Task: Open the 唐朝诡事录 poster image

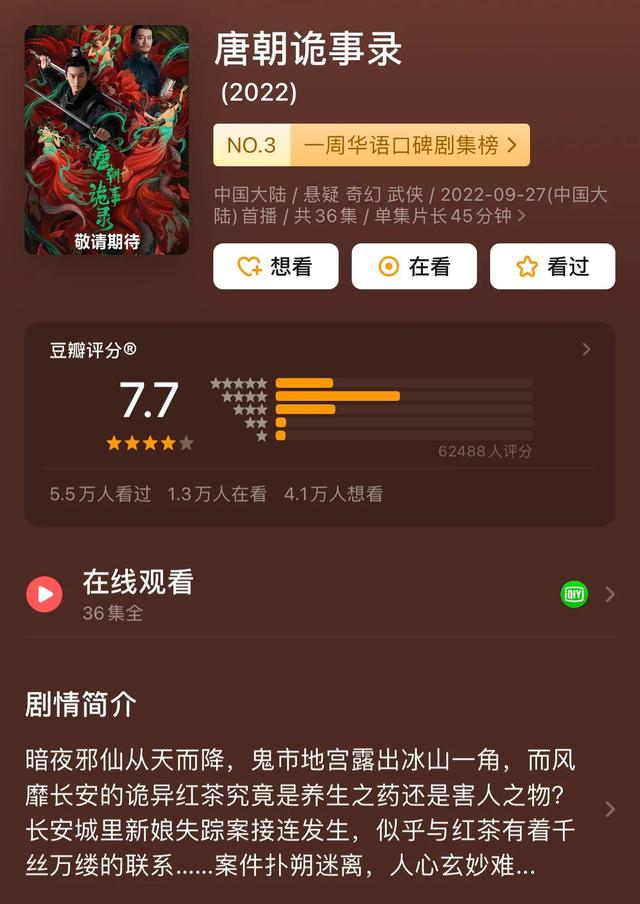Action: click(x=106, y=139)
